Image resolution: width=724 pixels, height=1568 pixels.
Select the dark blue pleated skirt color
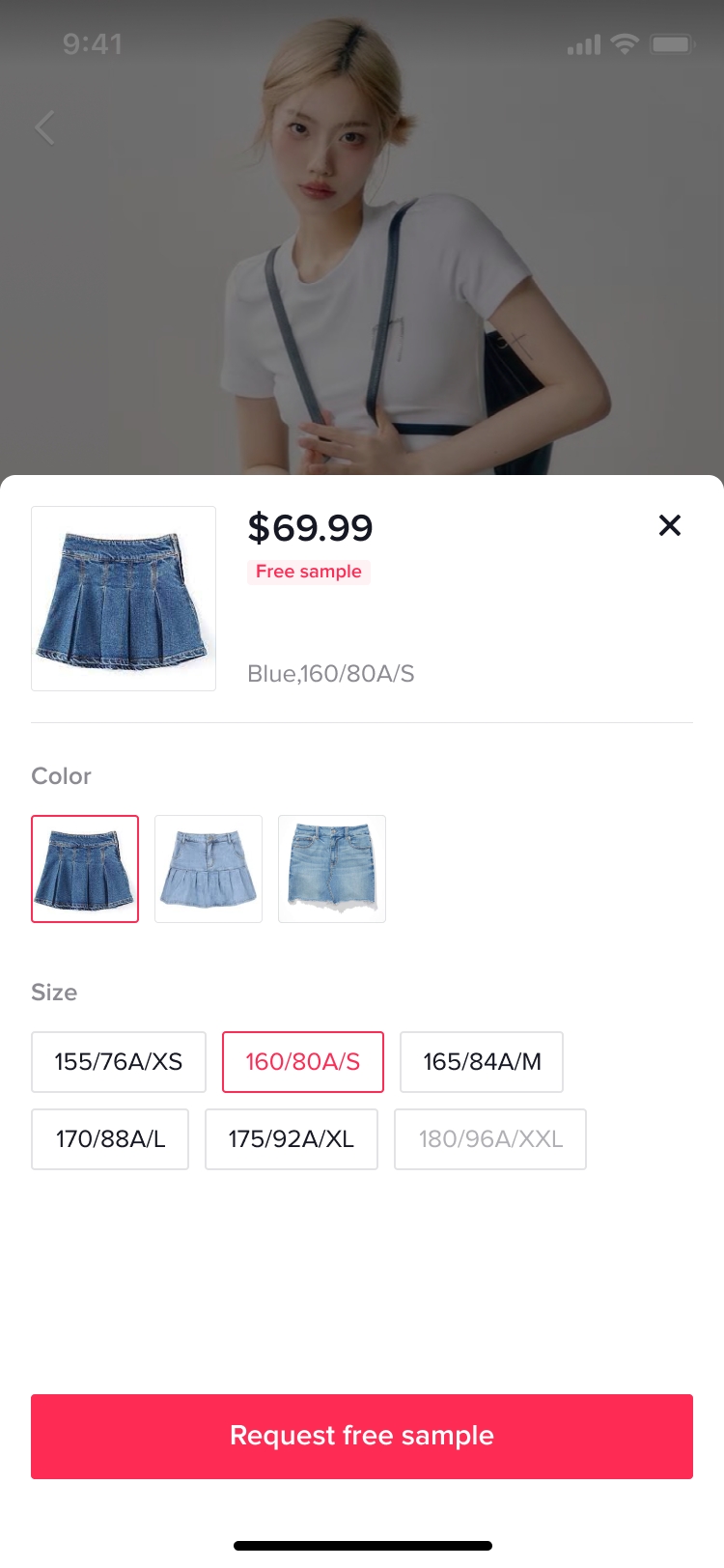[x=85, y=869]
